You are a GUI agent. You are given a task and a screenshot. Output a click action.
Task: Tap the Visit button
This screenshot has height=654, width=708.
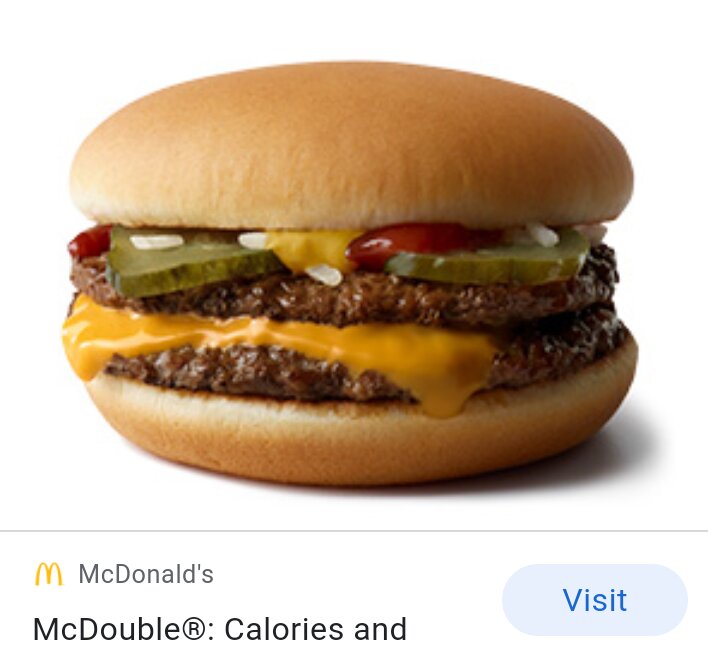tap(594, 600)
